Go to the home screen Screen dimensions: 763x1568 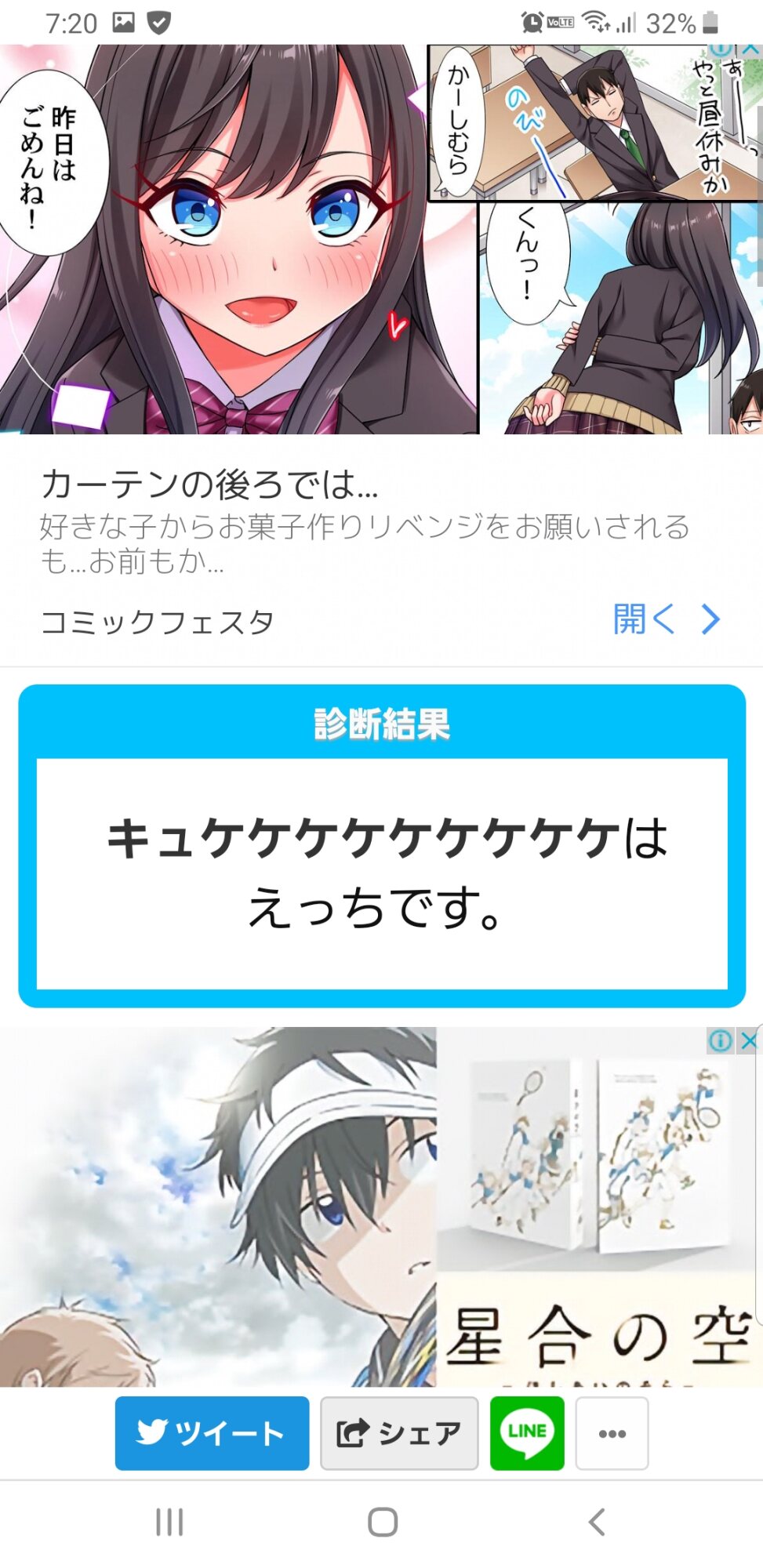click(x=383, y=1523)
